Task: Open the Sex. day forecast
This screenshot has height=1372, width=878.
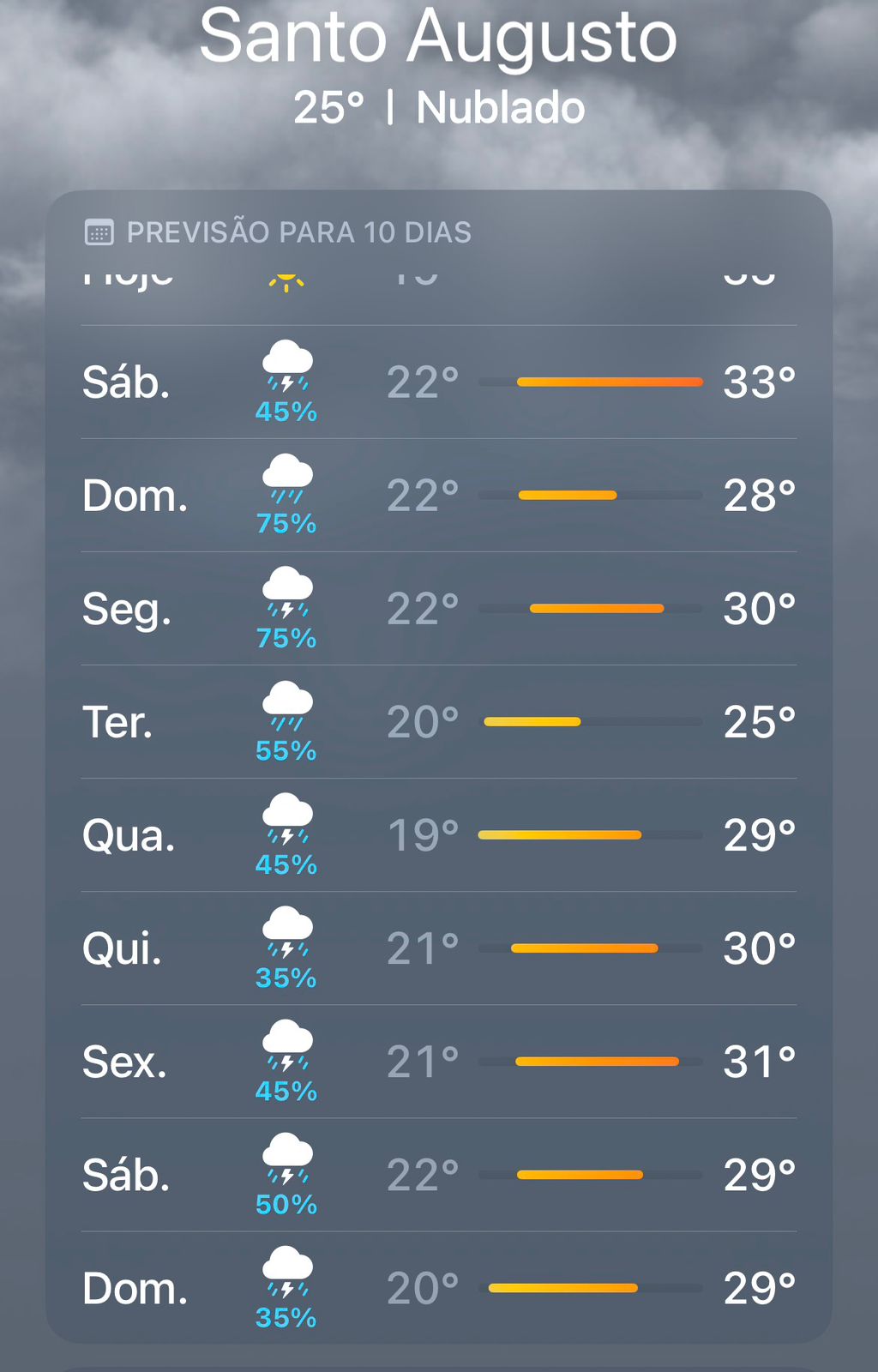Action: pos(438,1062)
